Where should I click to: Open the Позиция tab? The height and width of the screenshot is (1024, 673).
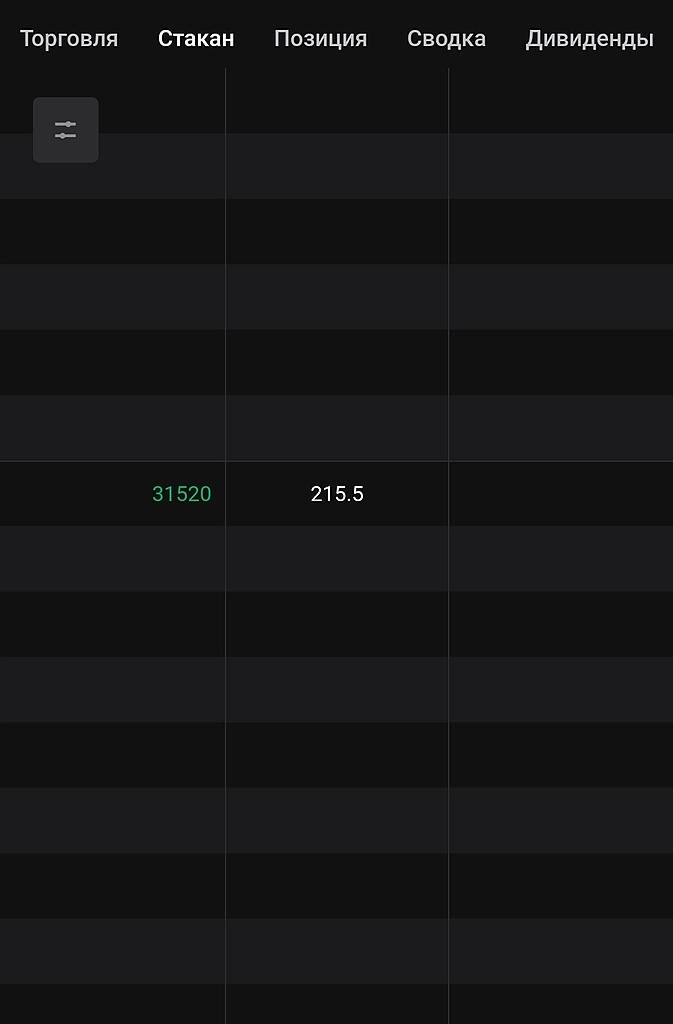click(x=320, y=39)
